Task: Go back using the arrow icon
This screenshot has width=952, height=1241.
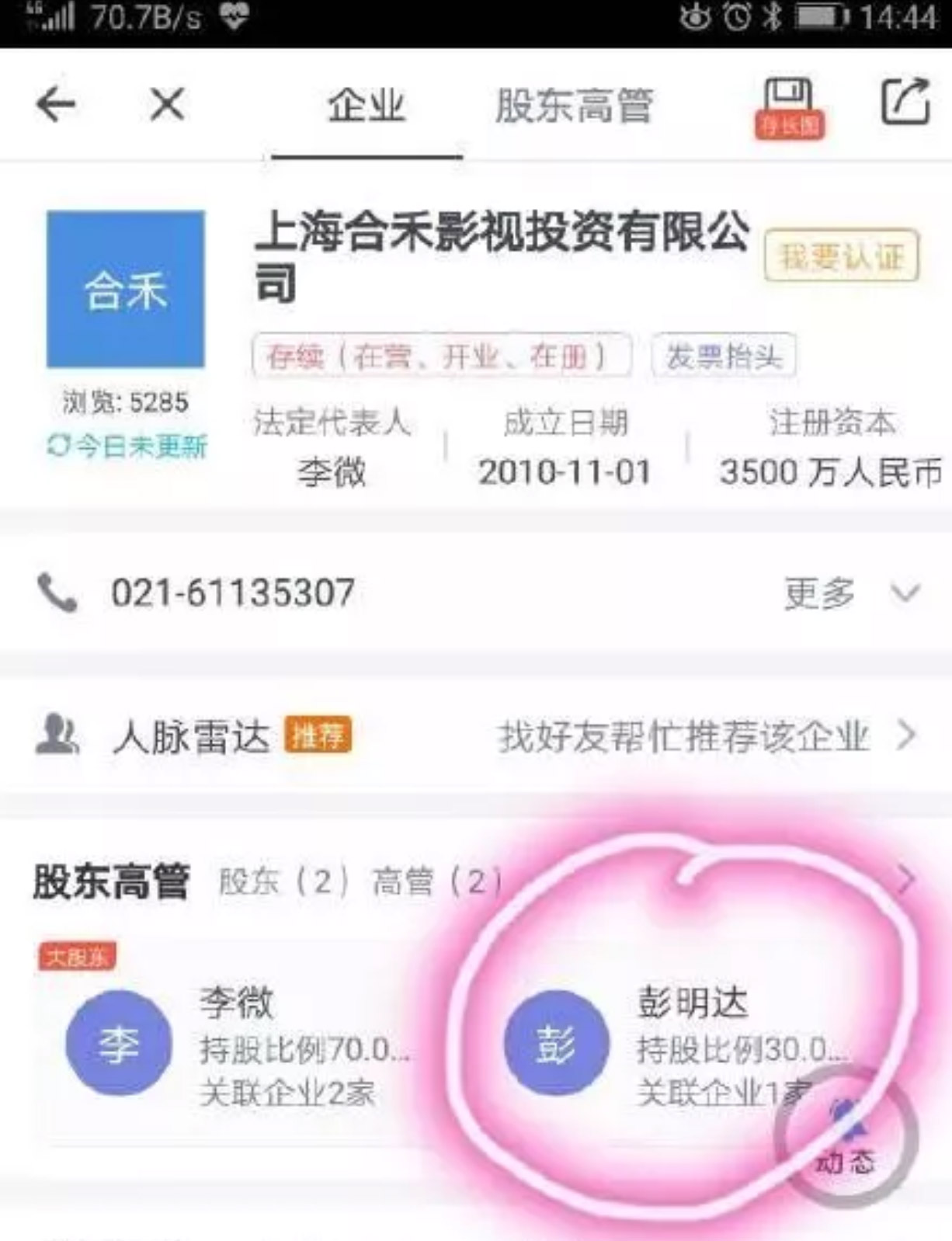Action: (56, 104)
